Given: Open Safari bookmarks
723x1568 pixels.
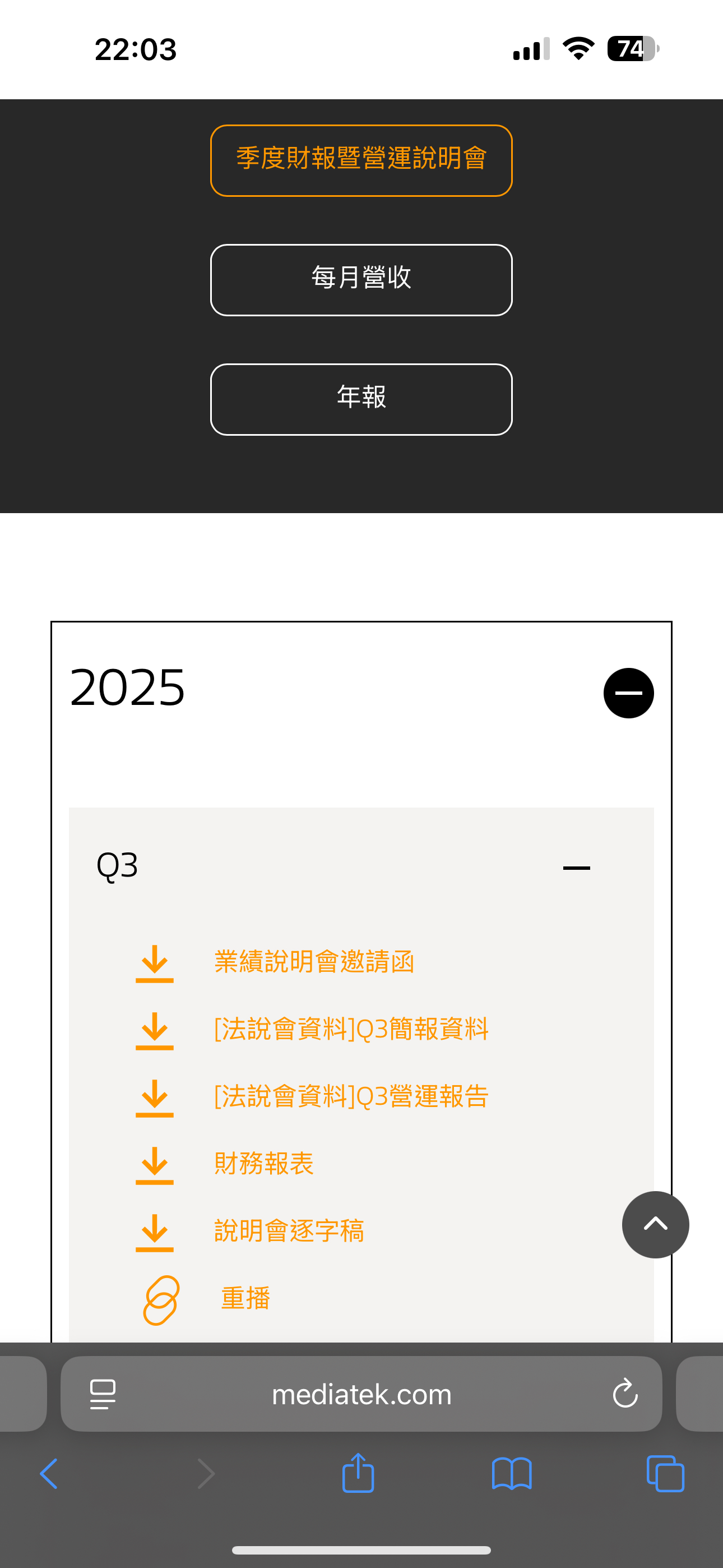Looking at the screenshot, I should coord(512,1474).
